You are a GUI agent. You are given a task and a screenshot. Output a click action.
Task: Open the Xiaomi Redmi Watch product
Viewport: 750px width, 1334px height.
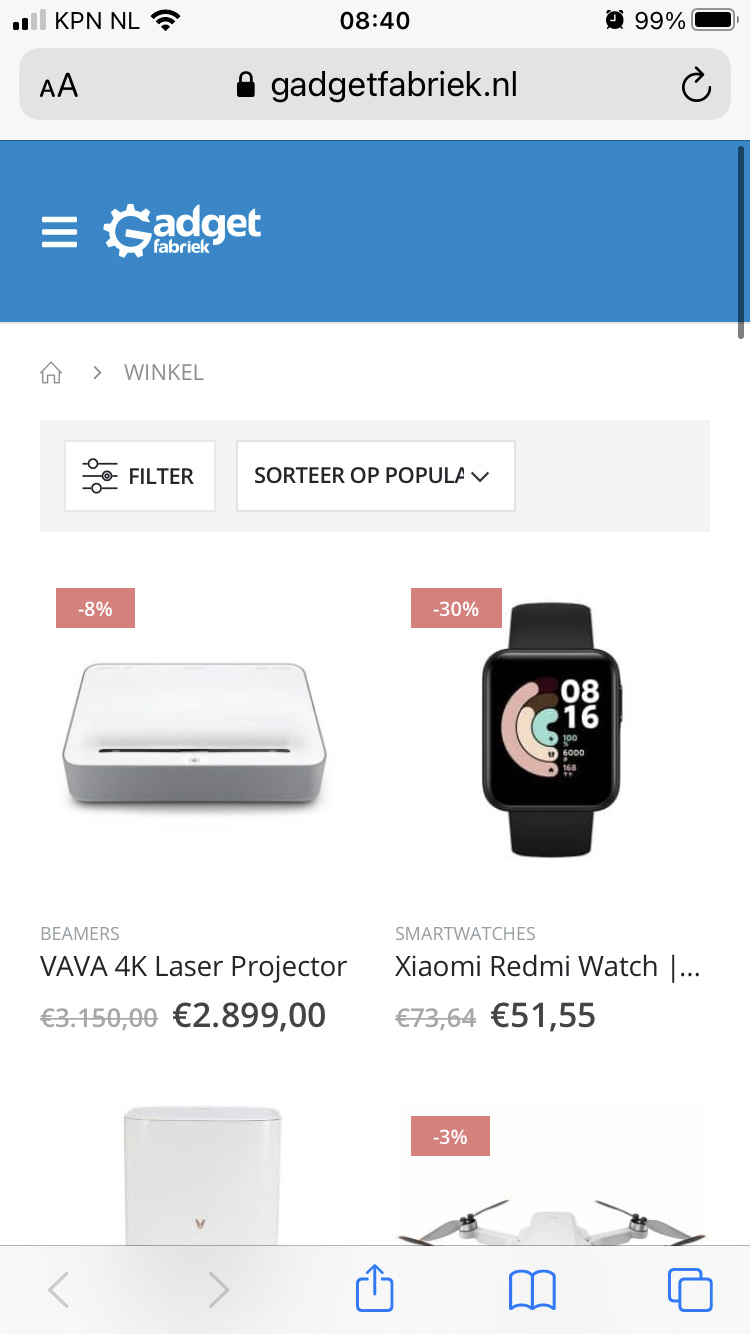(547, 966)
